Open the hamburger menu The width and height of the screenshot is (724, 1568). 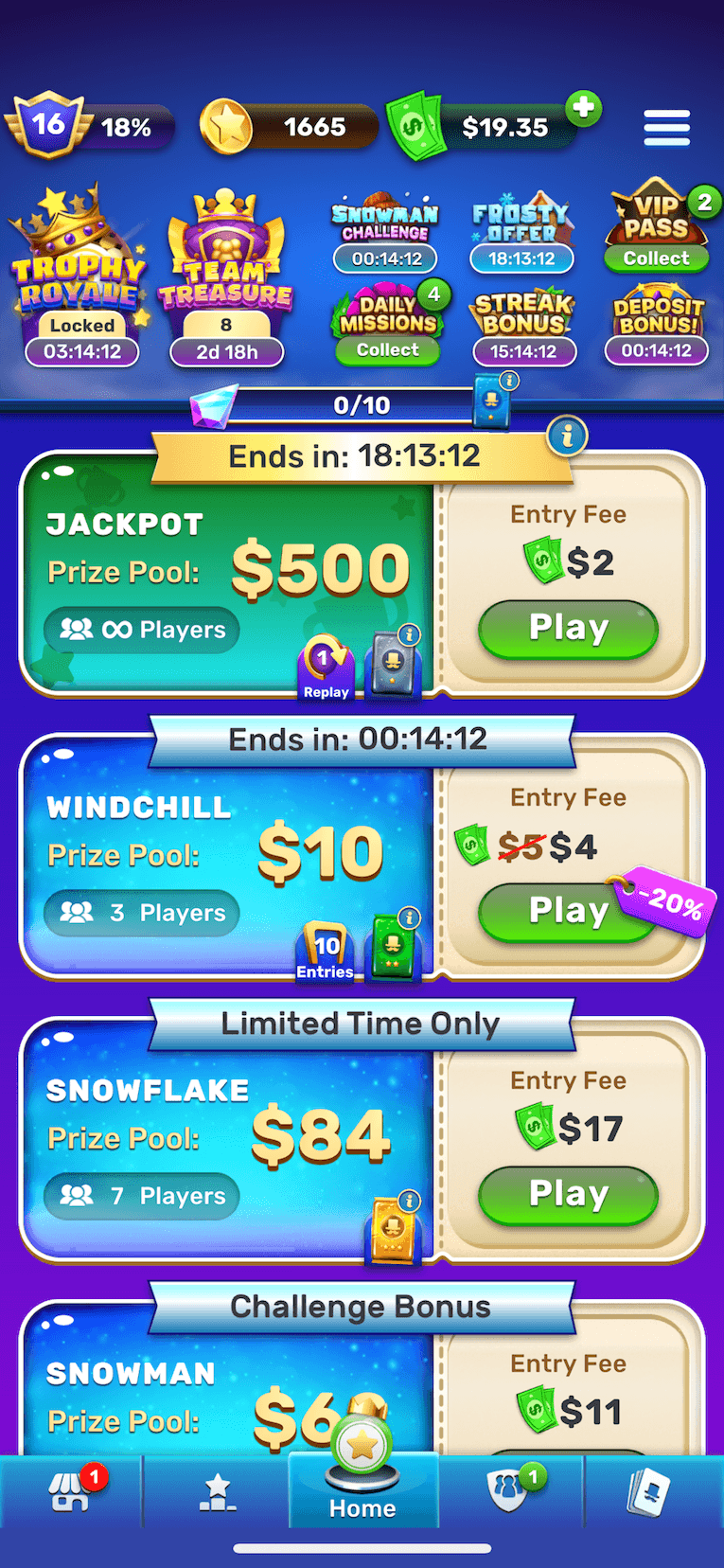(x=666, y=128)
